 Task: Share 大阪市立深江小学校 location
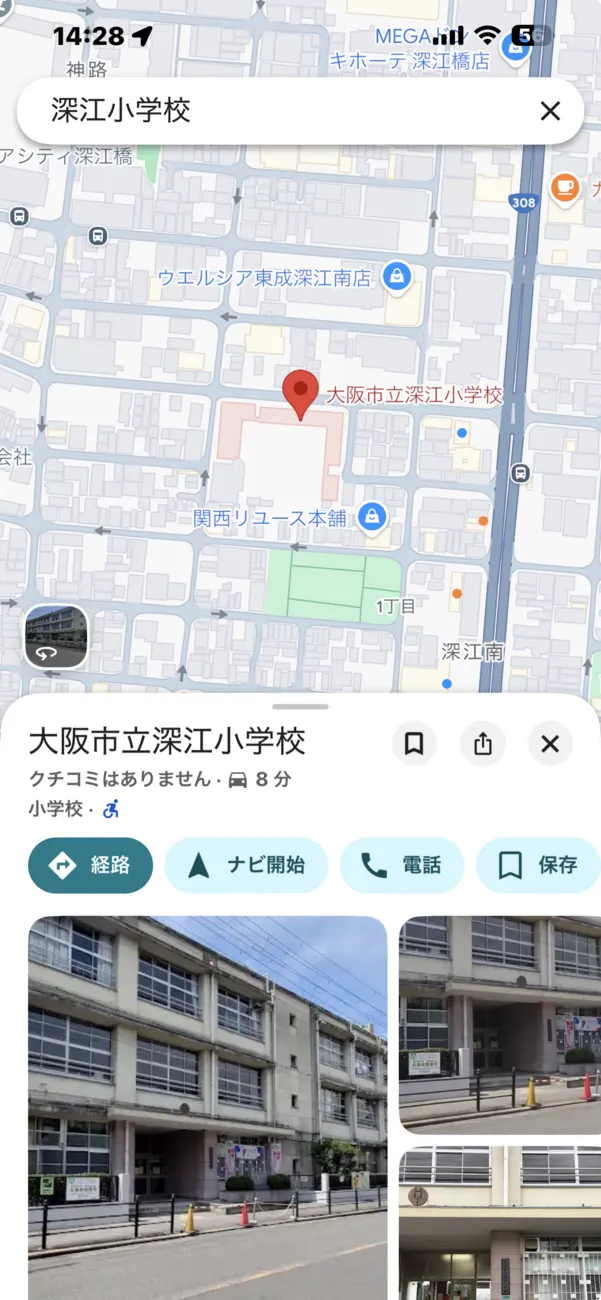[483, 744]
